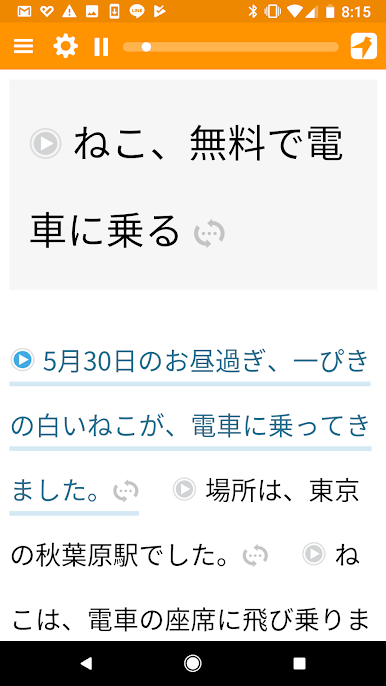The width and height of the screenshot is (386, 686).
Task: Pause the audio playback
Action: pyautogui.click(x=101, y=47)
